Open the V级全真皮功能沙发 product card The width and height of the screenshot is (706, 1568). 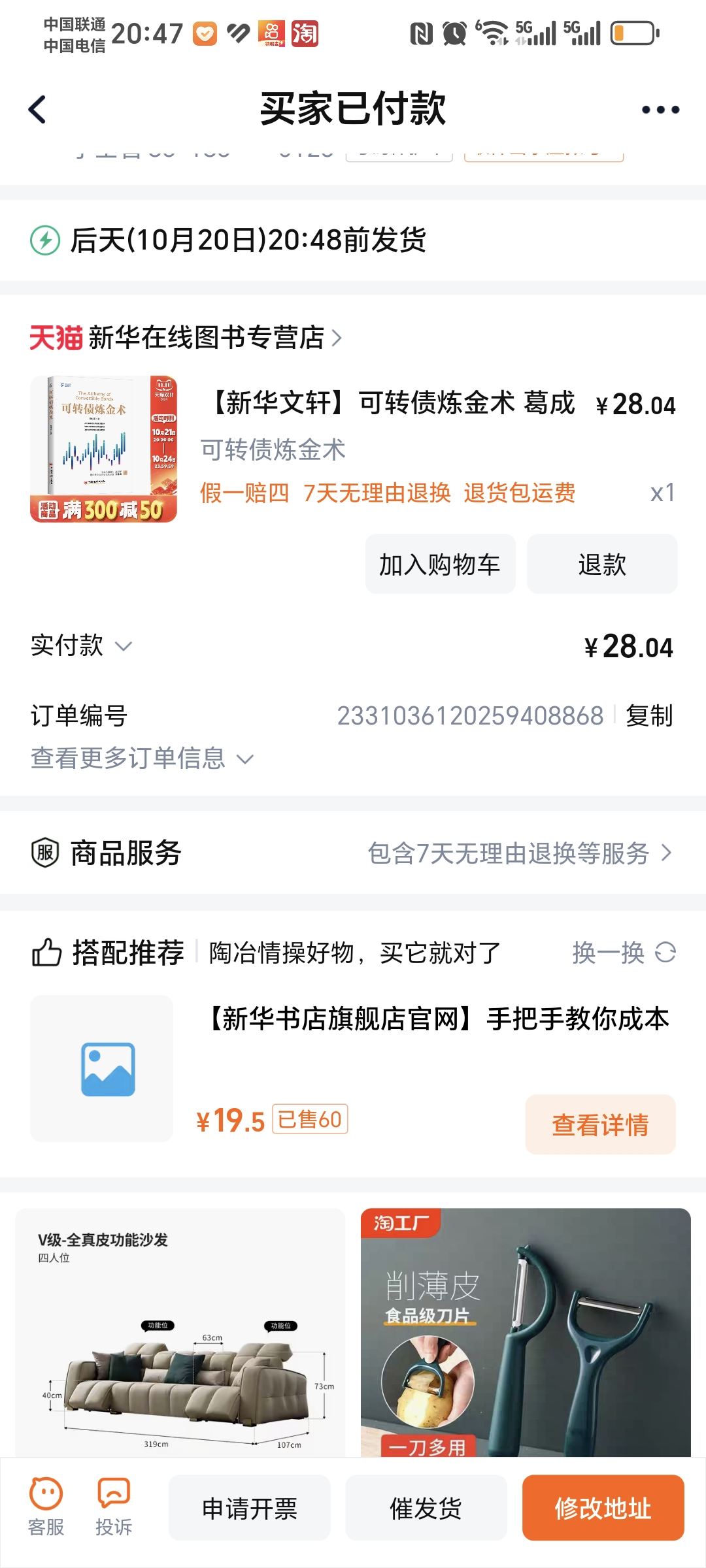180,1333
